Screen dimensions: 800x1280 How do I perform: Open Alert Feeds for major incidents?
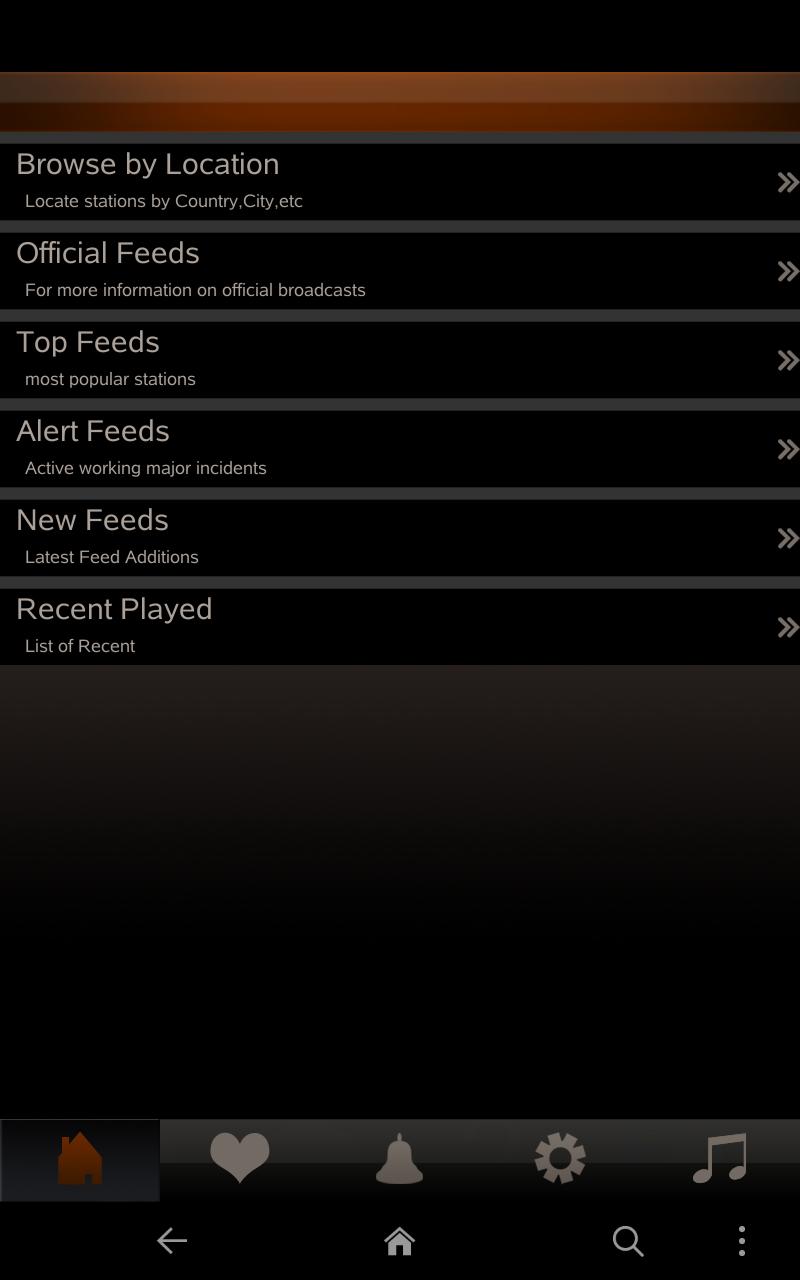(x=300, y=447)
